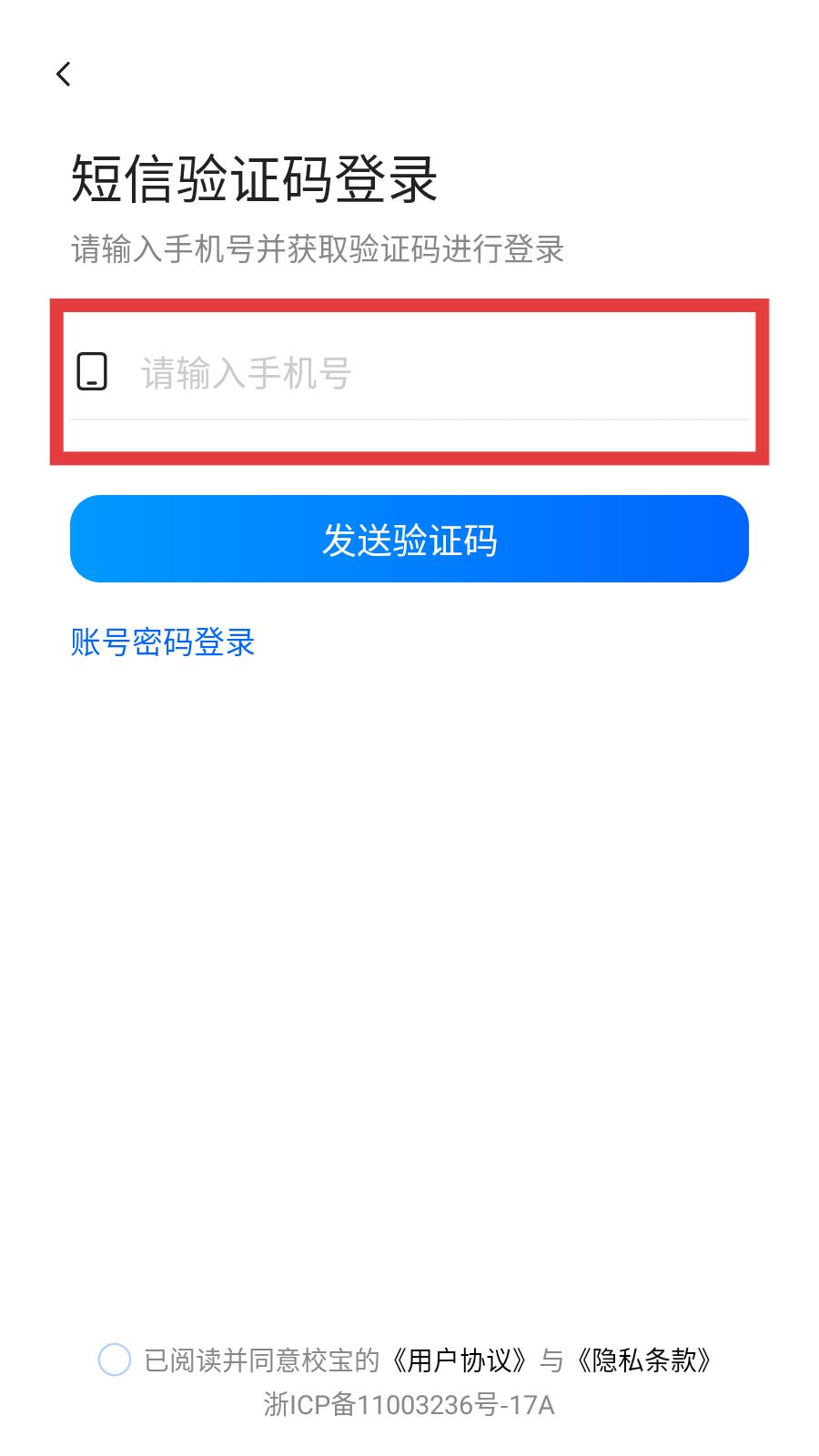Go back using the top-left arrow
Screen dimensions: 819x1456
click(63, 75)
